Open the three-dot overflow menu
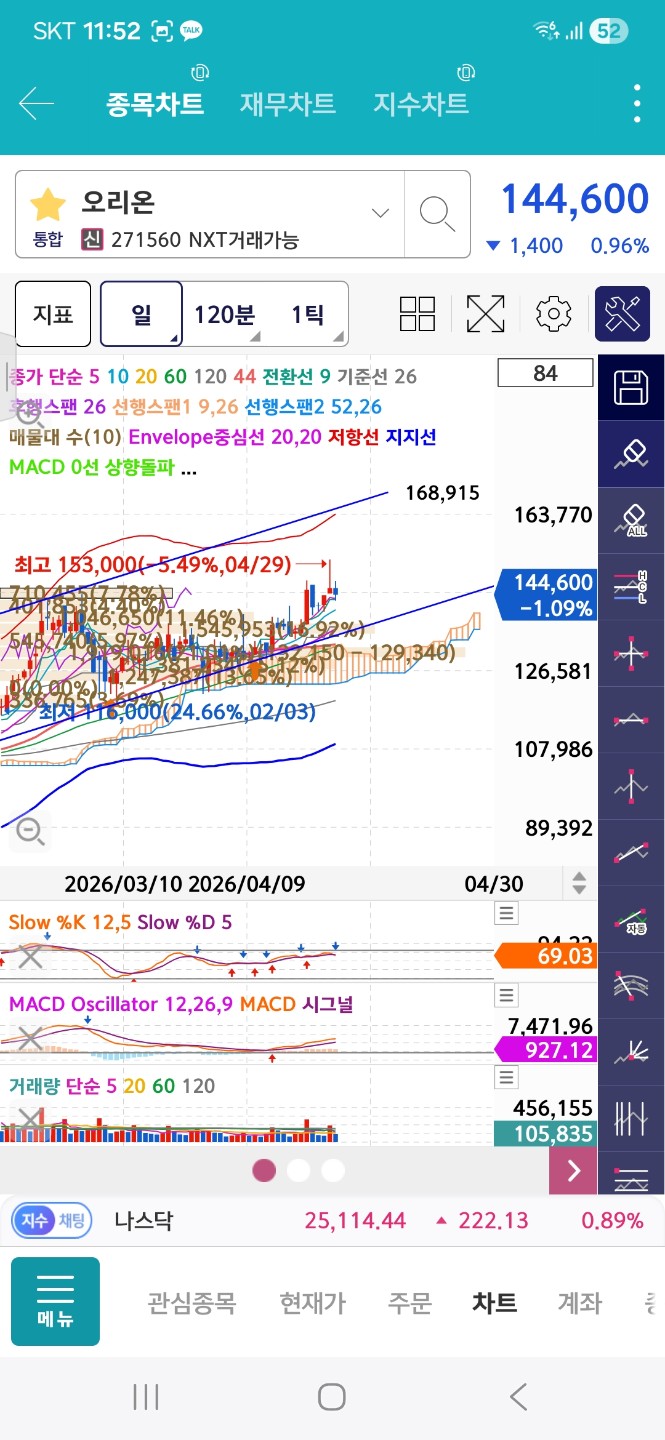This screenshot has width=665, height=1440. pyautogui.click(x=637, y=104)
